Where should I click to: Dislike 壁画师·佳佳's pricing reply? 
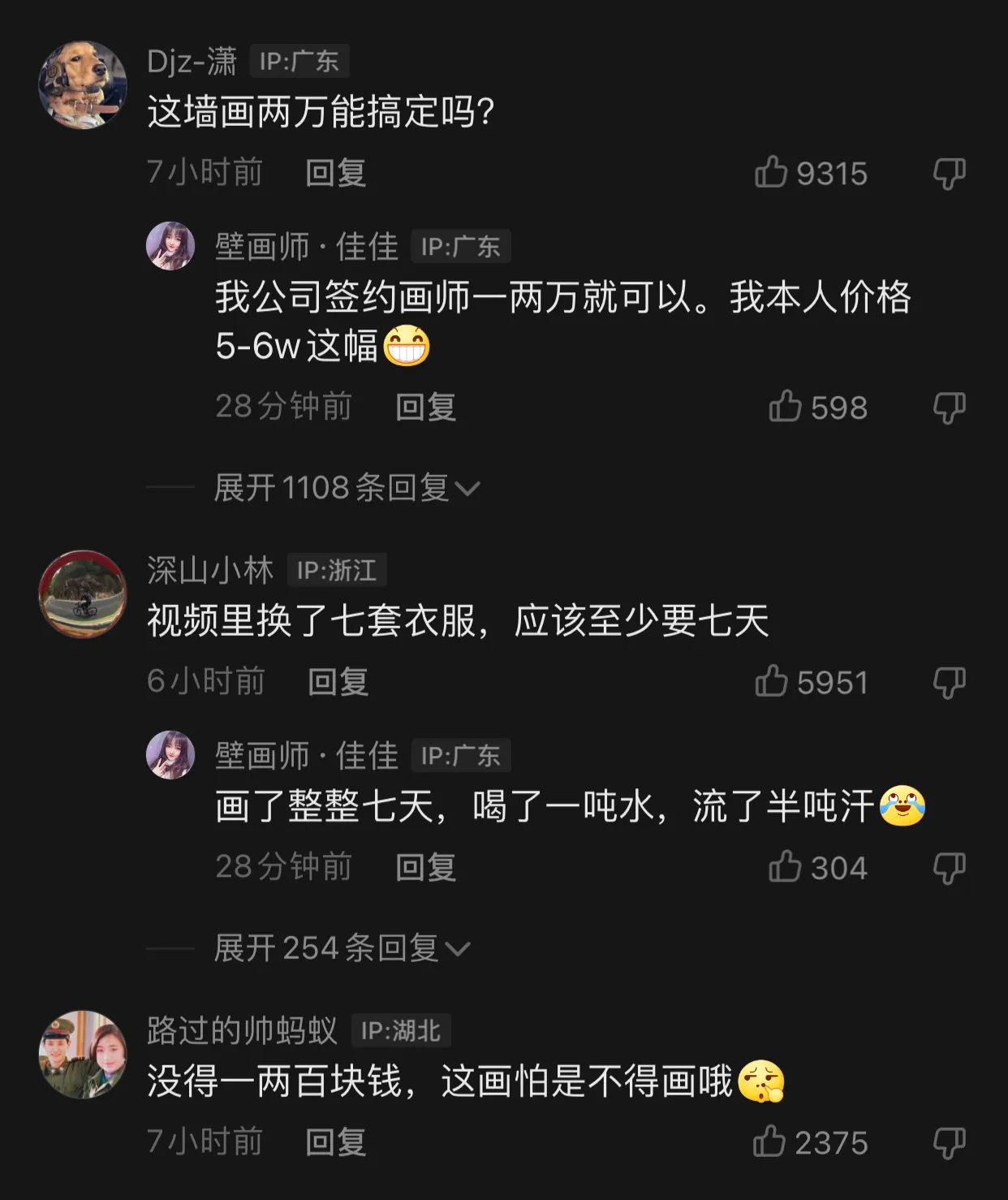[x=946, y=408]
